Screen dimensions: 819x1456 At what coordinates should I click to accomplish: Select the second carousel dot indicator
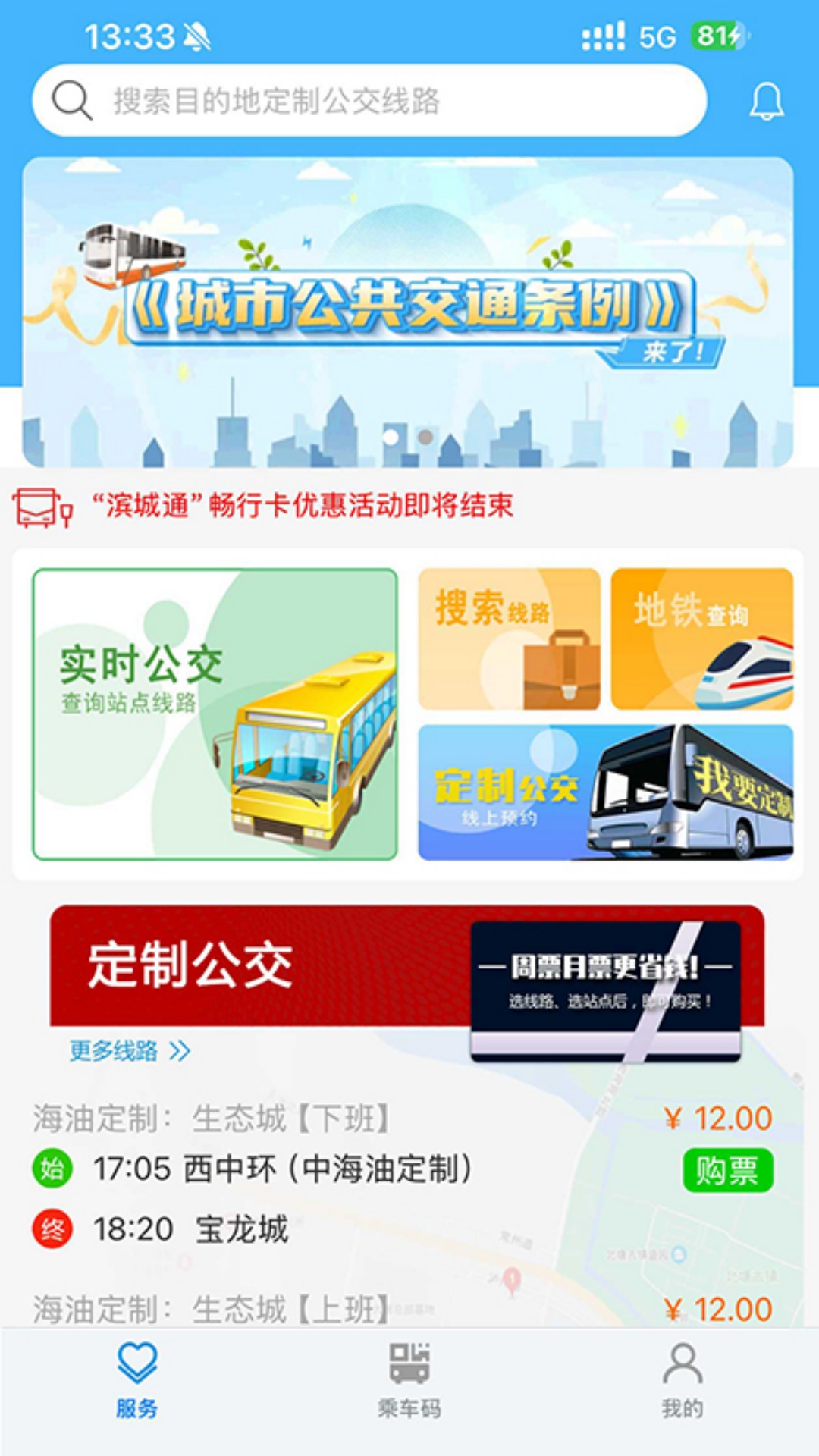coord(426,435)
